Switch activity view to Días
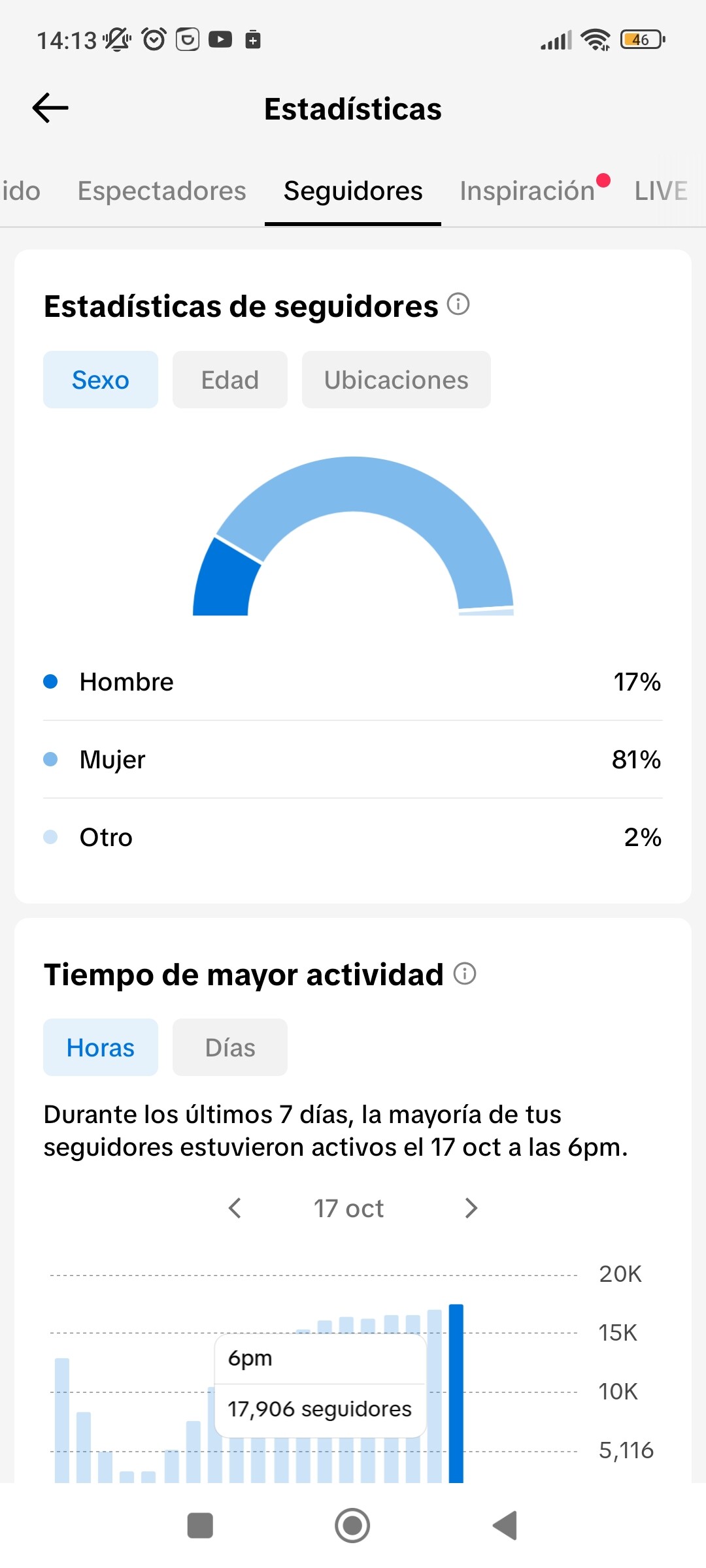 click(x=230, y=1048)
